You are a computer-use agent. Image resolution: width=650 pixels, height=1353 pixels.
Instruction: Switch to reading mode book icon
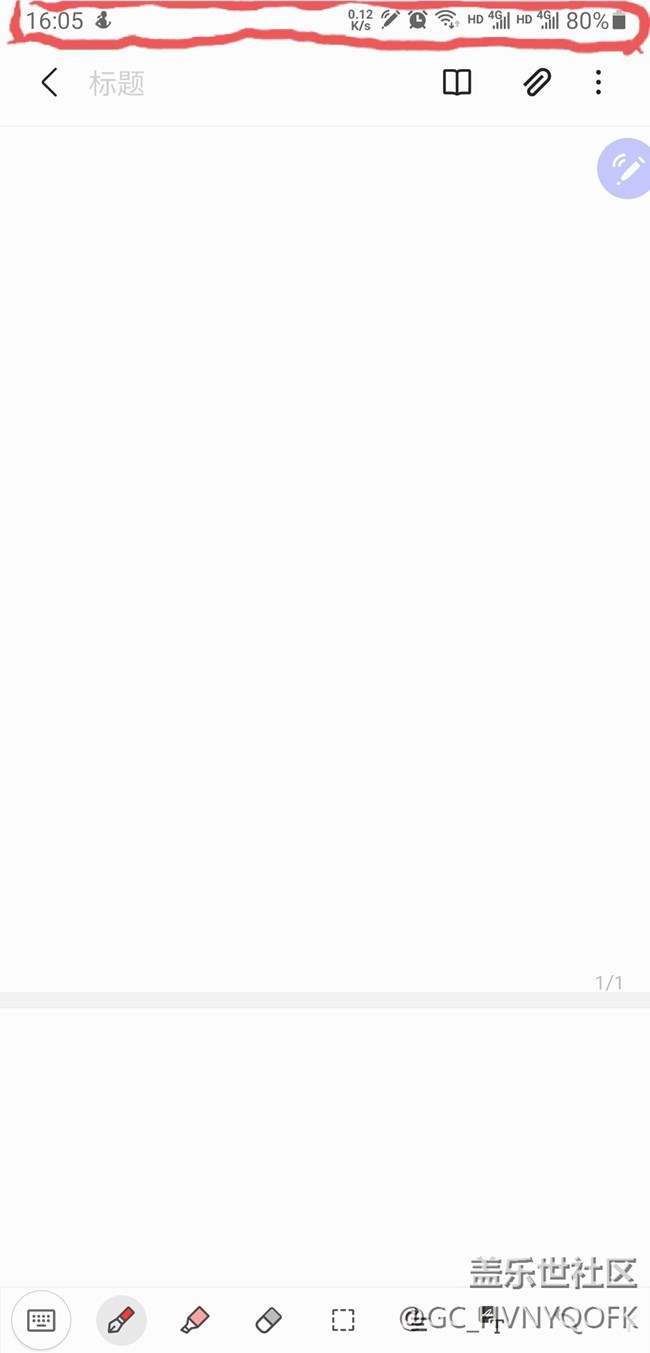pyautogui.click(x=457, y=83)
